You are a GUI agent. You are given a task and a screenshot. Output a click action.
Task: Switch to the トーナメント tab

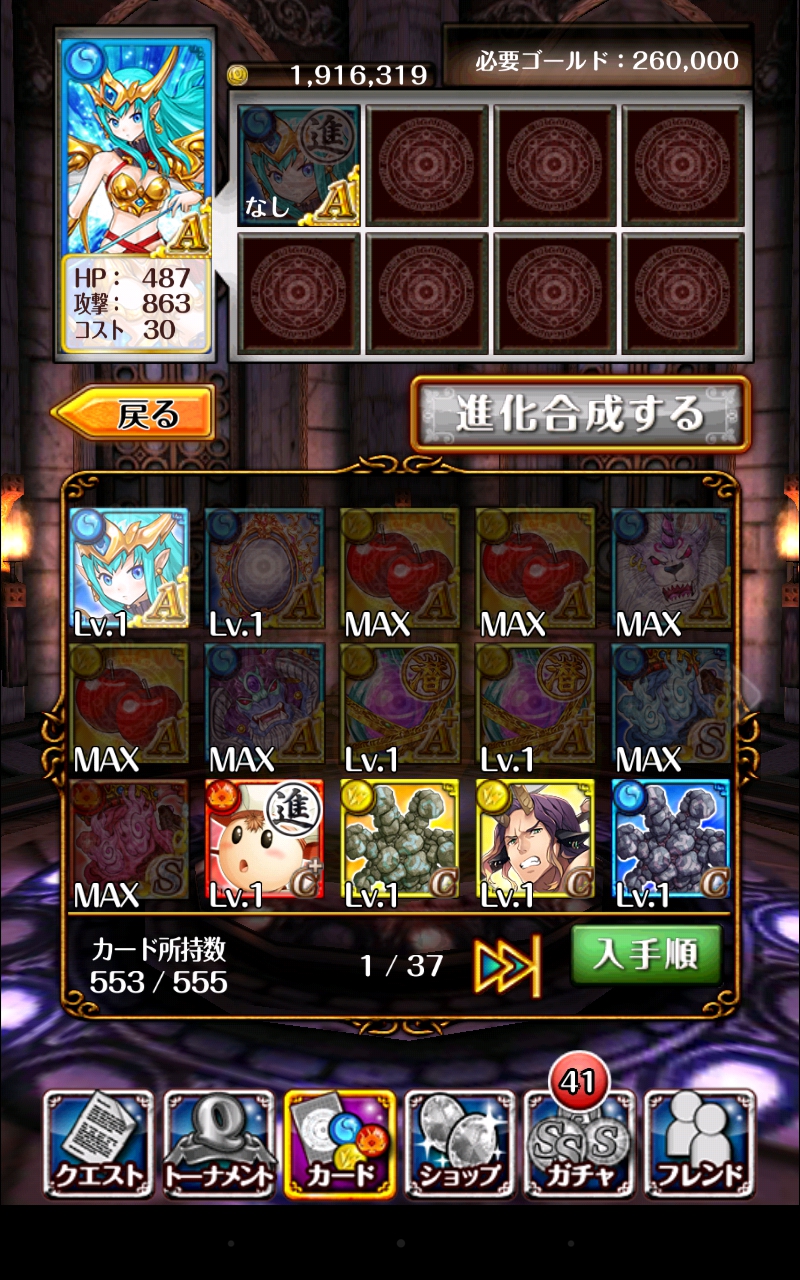[x=219, y=1144]
